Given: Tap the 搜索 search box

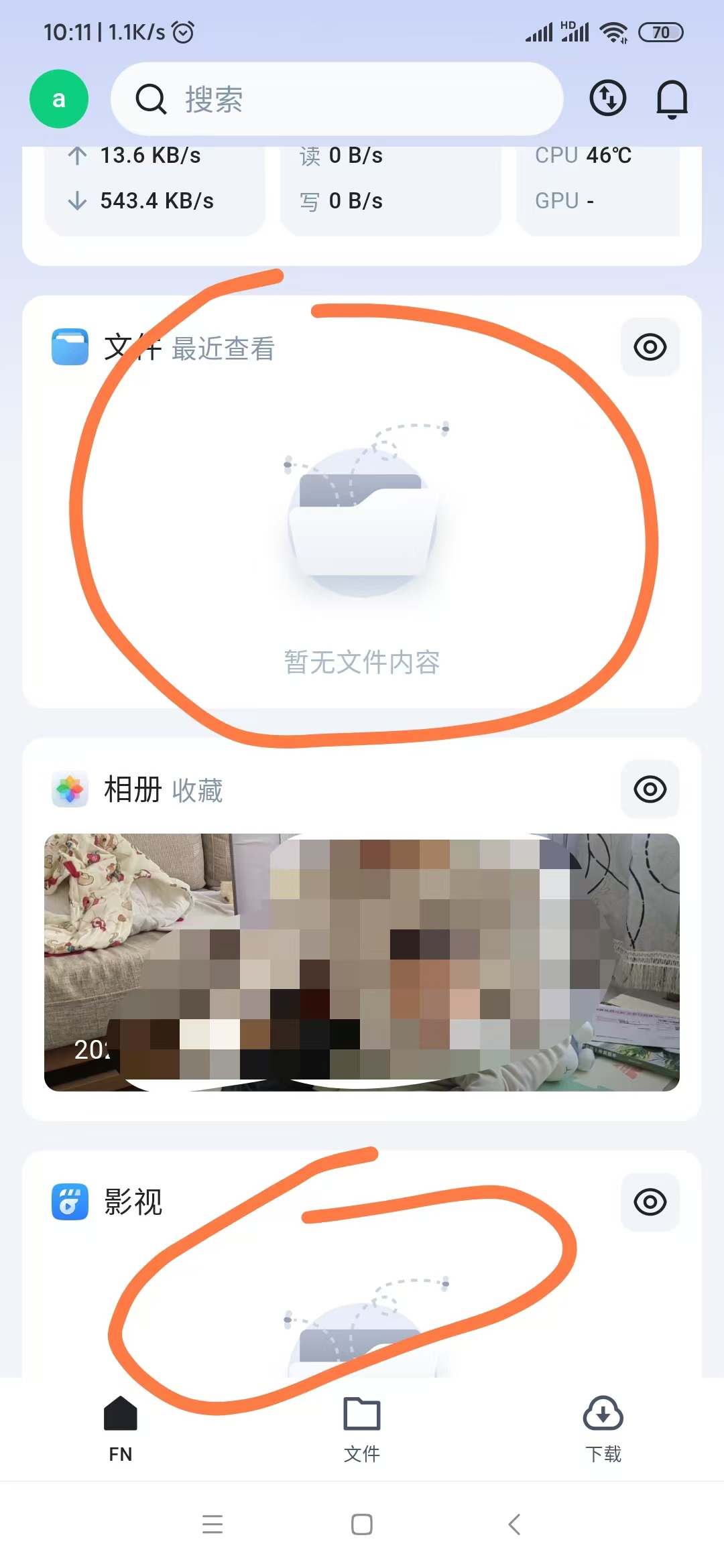Looking at the screenshot, I should [337, 99].
